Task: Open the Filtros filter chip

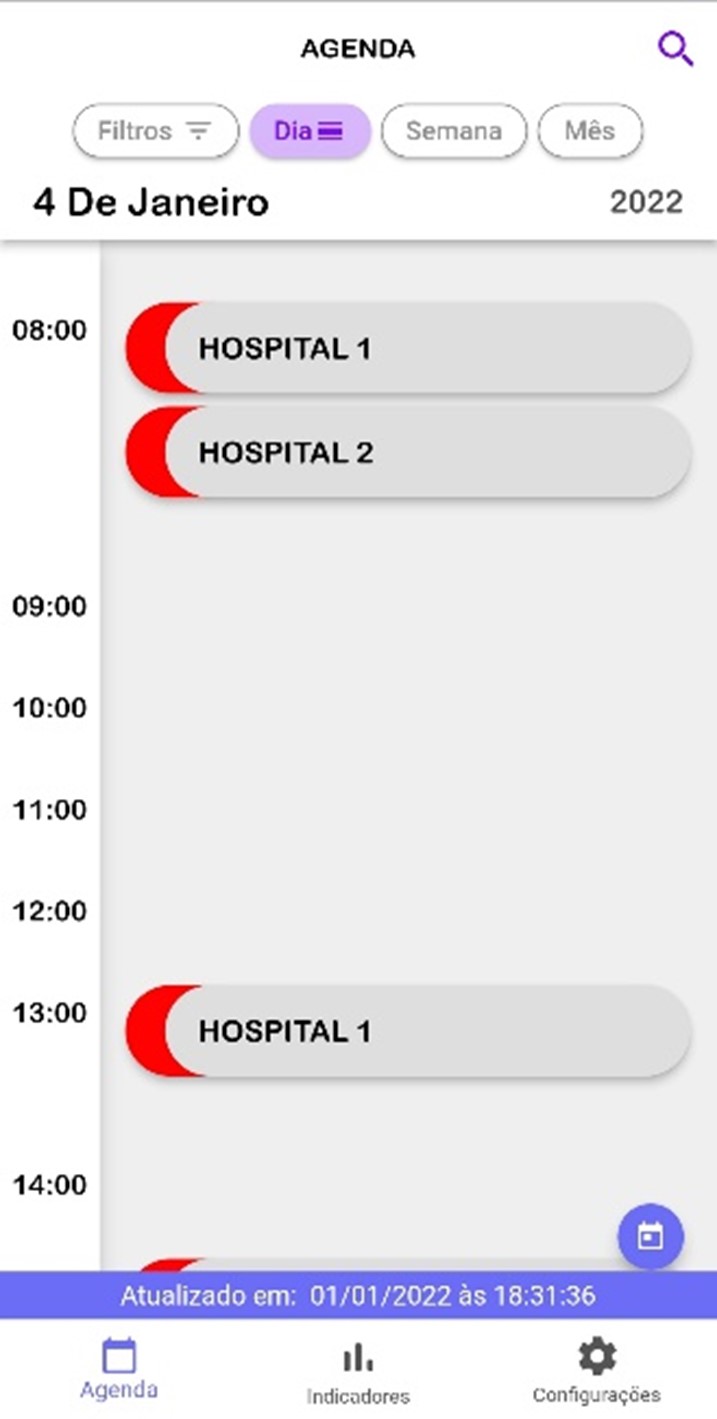Action: (x=155, y=131)
